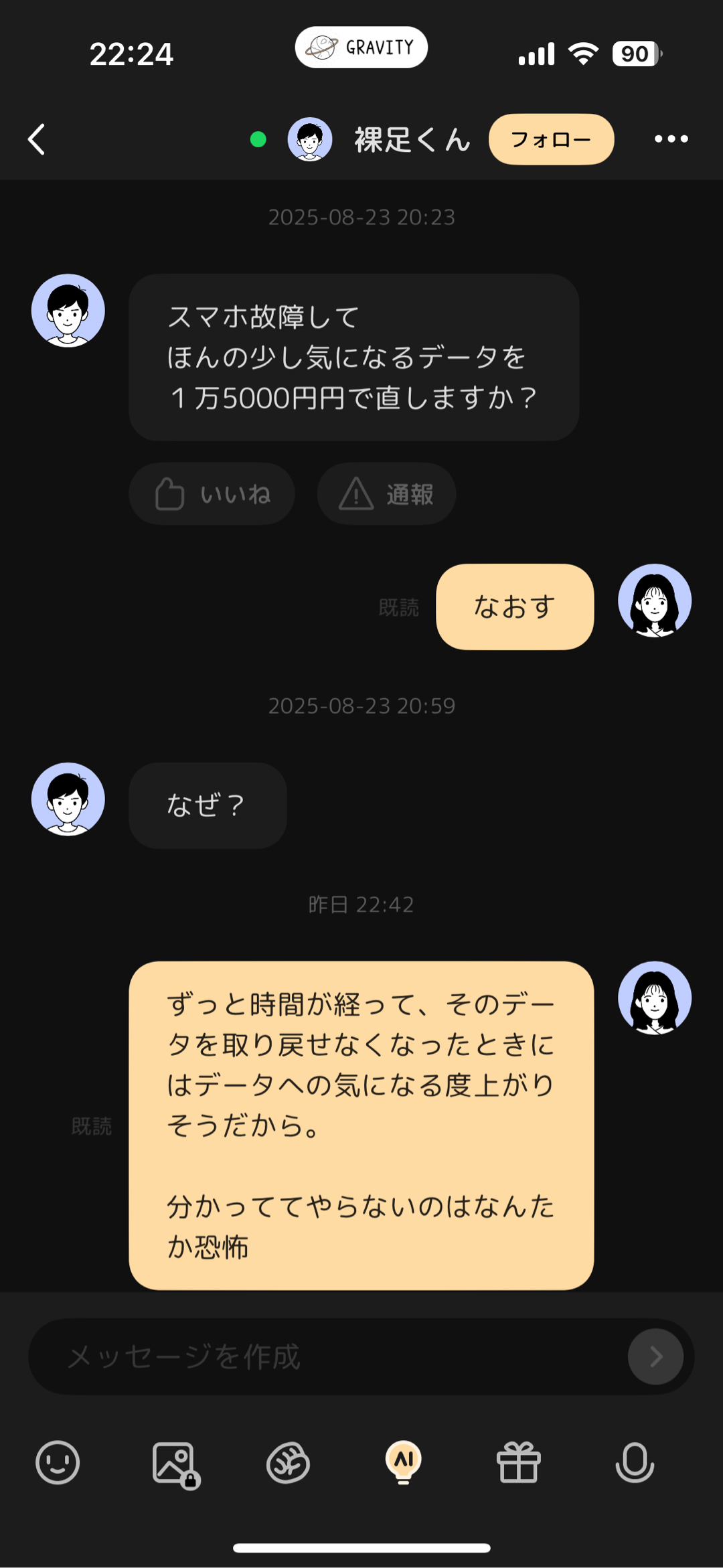Attach a private photo
723x1568 pixels.
coord(174,1464)
